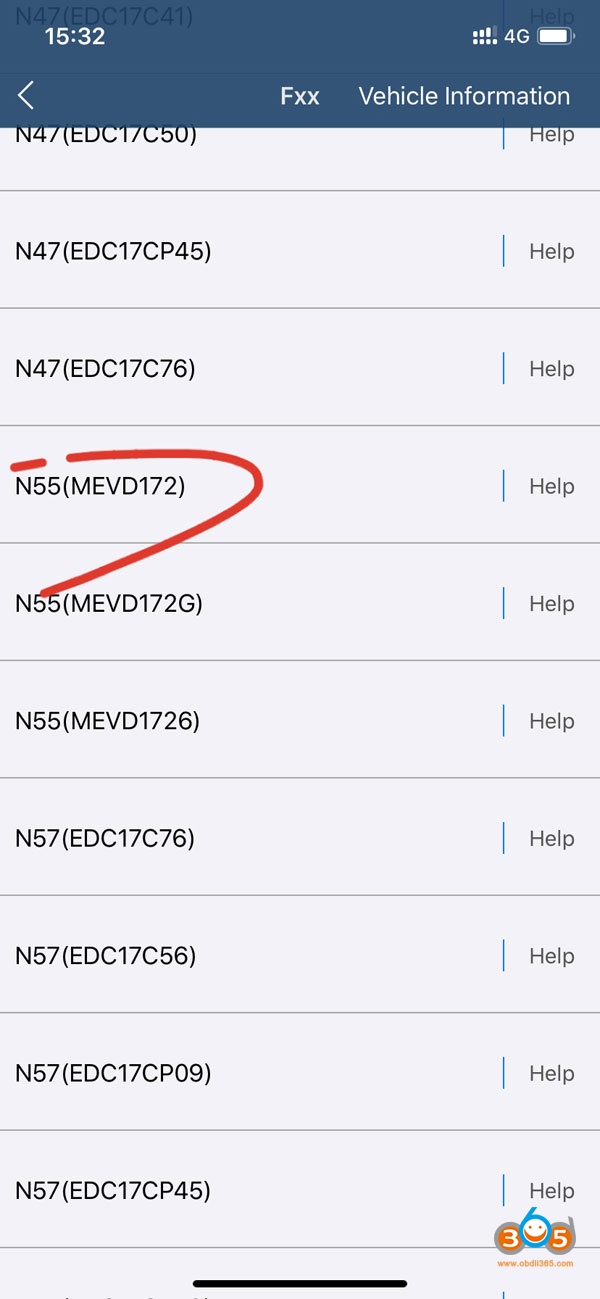This screenshot has width=600, height=1299.
Task: Get Help for N55(MEVD172G)
Action: click(551, 604)
